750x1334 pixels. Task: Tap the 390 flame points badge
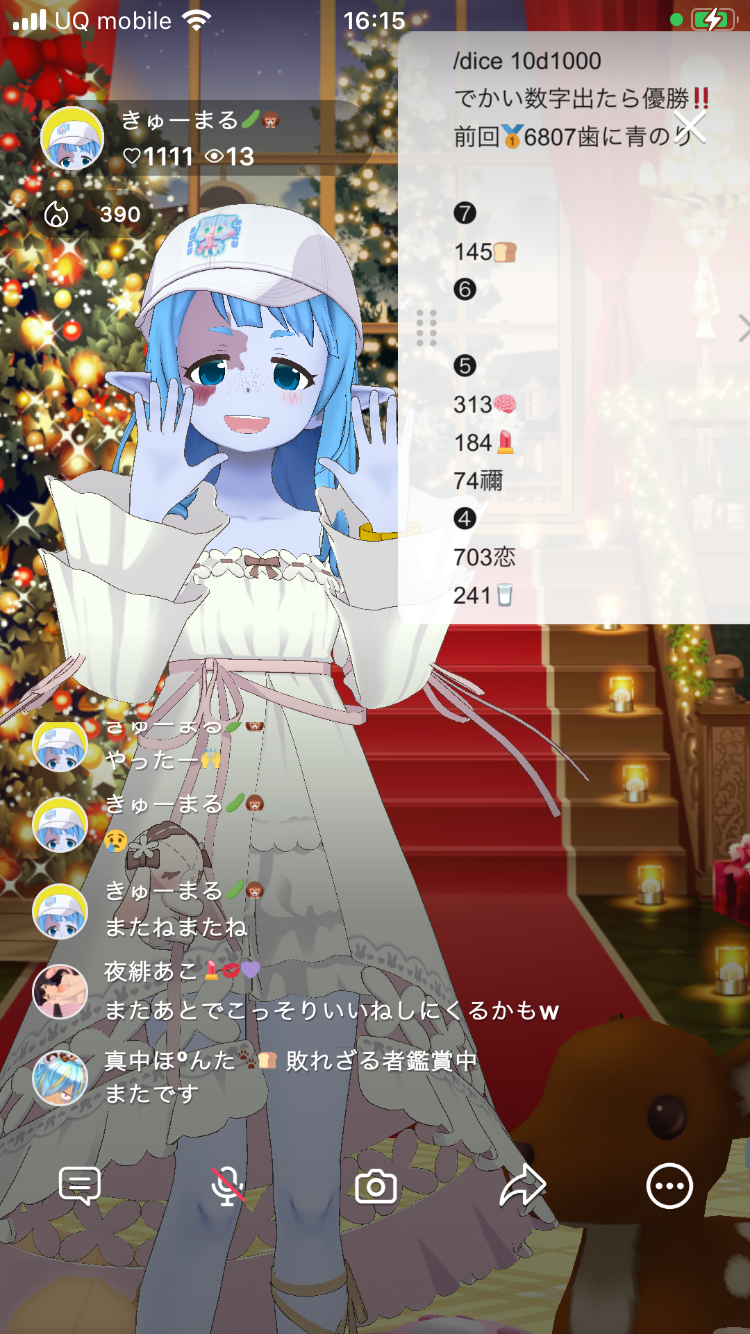pos(98,214)
